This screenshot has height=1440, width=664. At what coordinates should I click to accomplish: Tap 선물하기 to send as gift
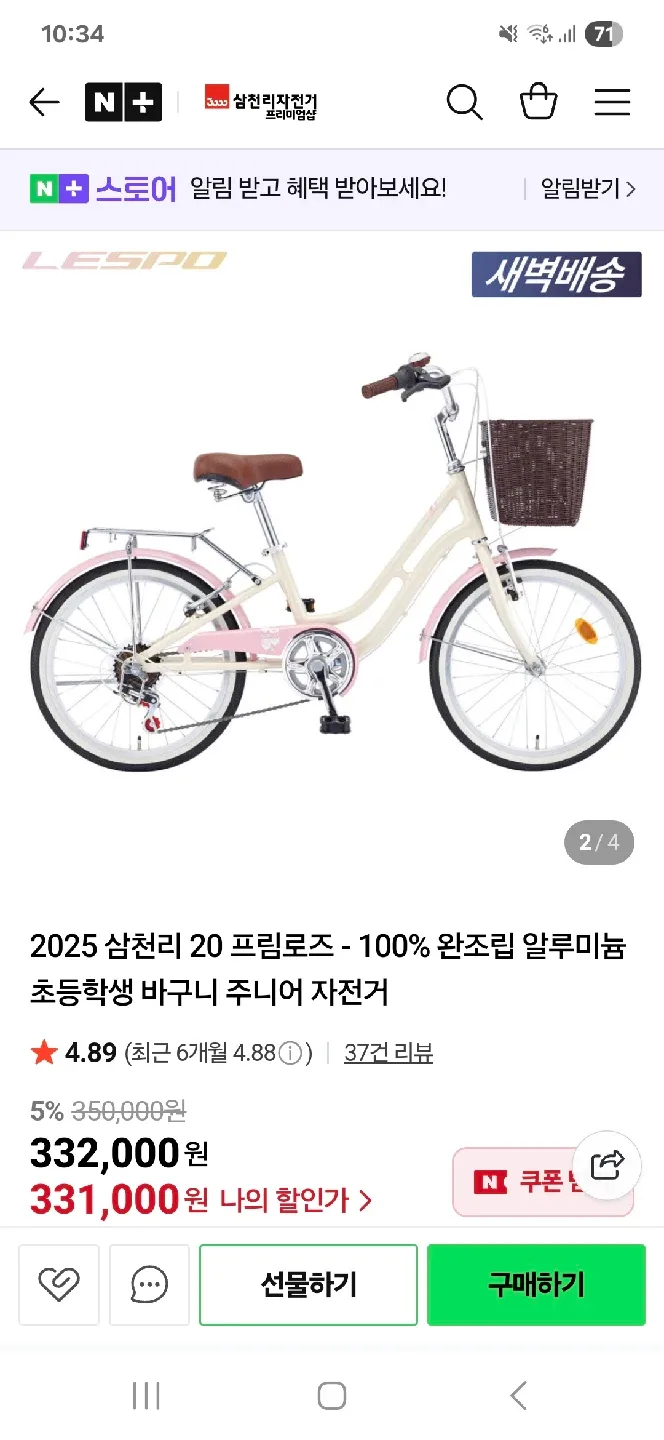(x=308, y=1284)
